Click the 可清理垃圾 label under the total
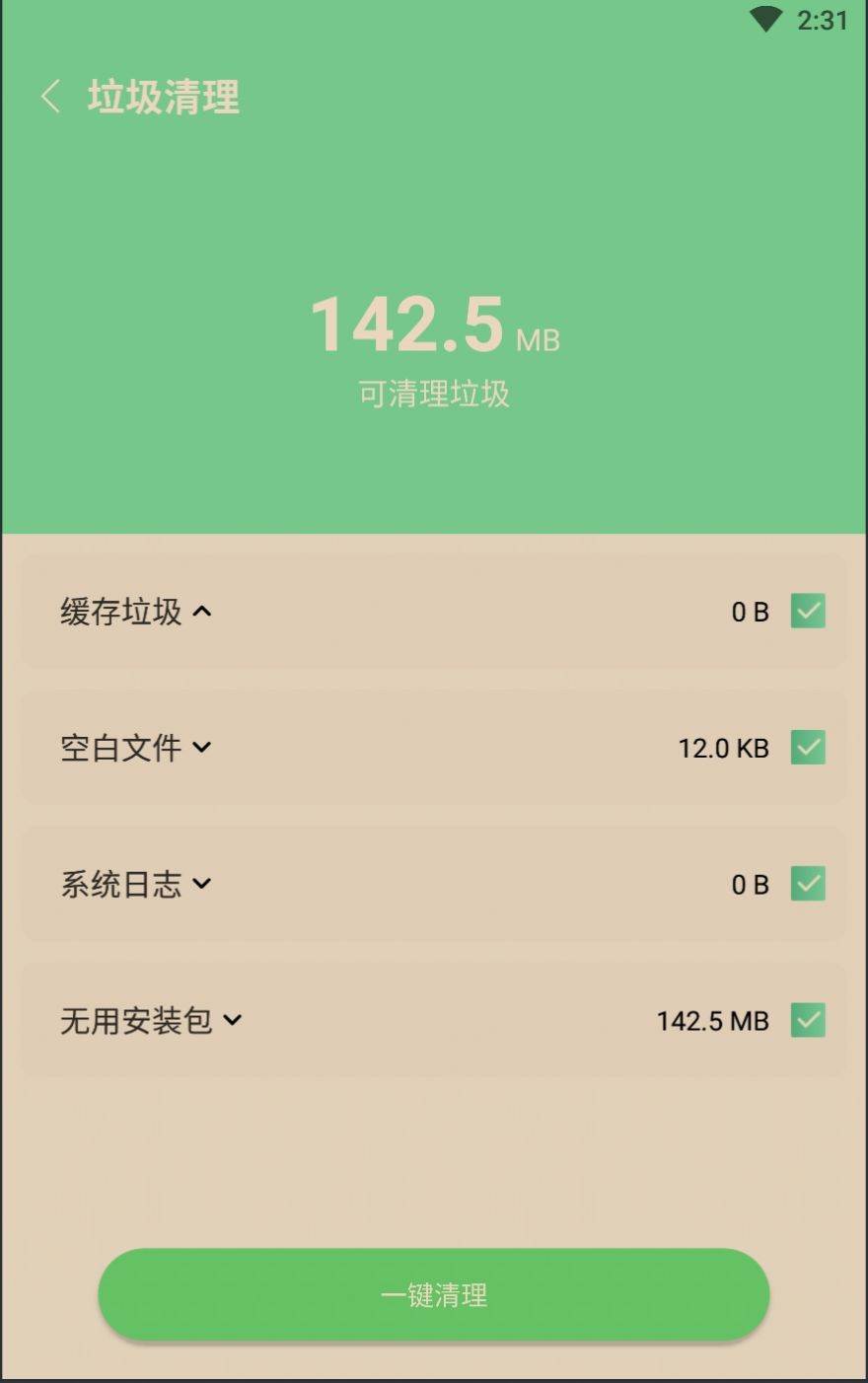This screenshot has height=1383, width=868. point(434,393)
